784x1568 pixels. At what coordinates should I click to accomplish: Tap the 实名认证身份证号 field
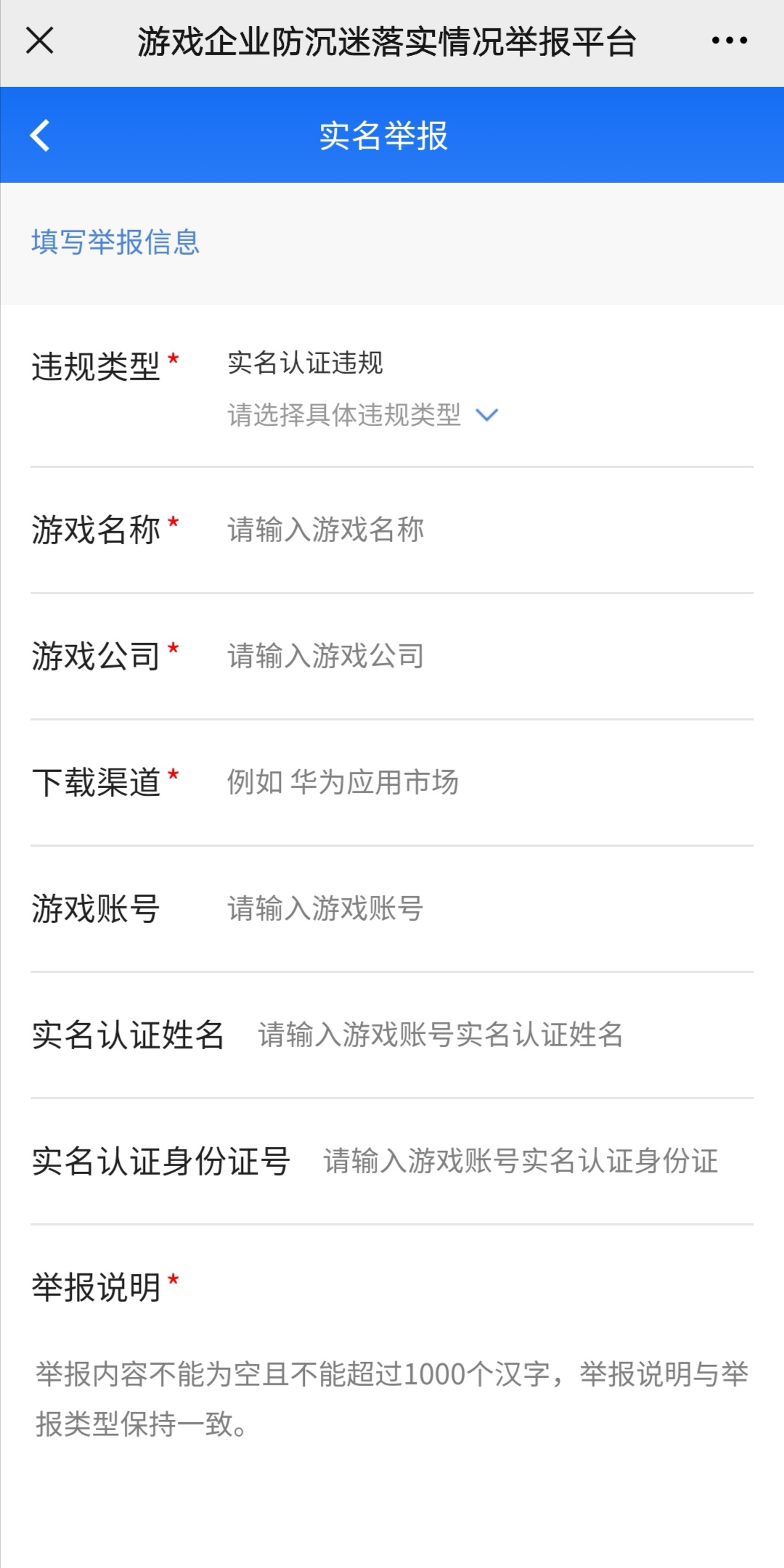point(530,1162)
